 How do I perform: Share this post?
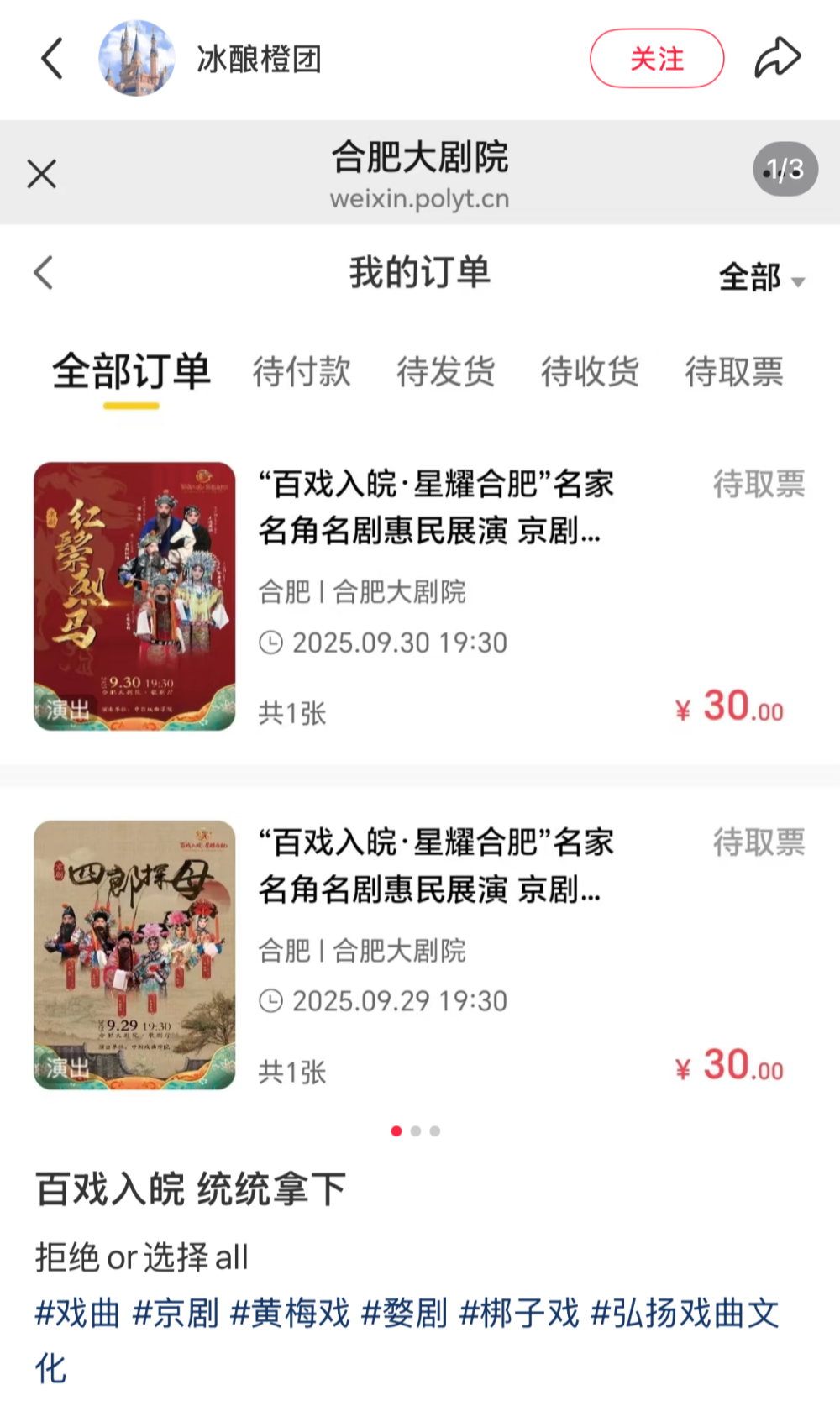pyautogui.click(x=777, y=59)
